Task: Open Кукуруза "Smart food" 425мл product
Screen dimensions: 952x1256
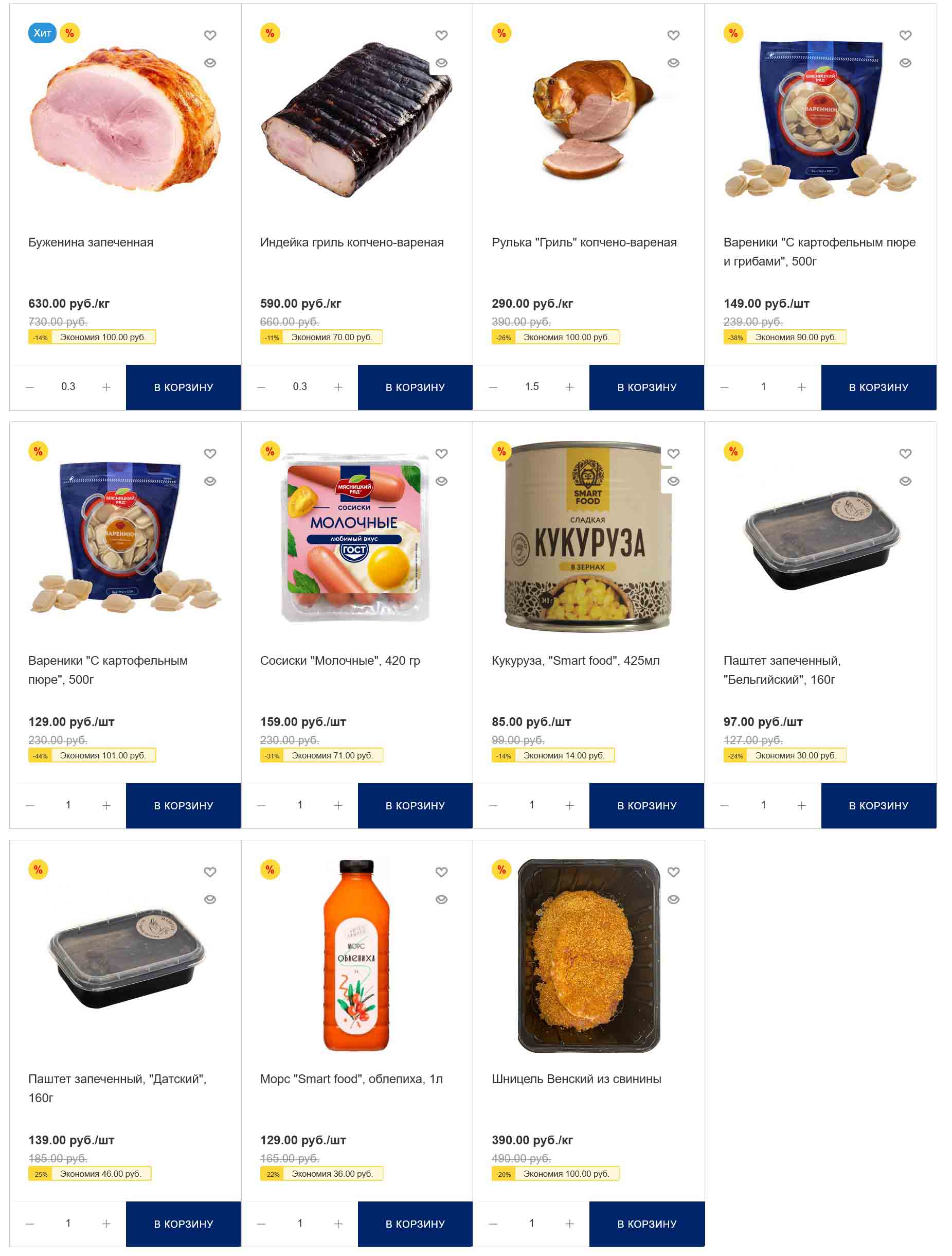Action: click(575, 661)
